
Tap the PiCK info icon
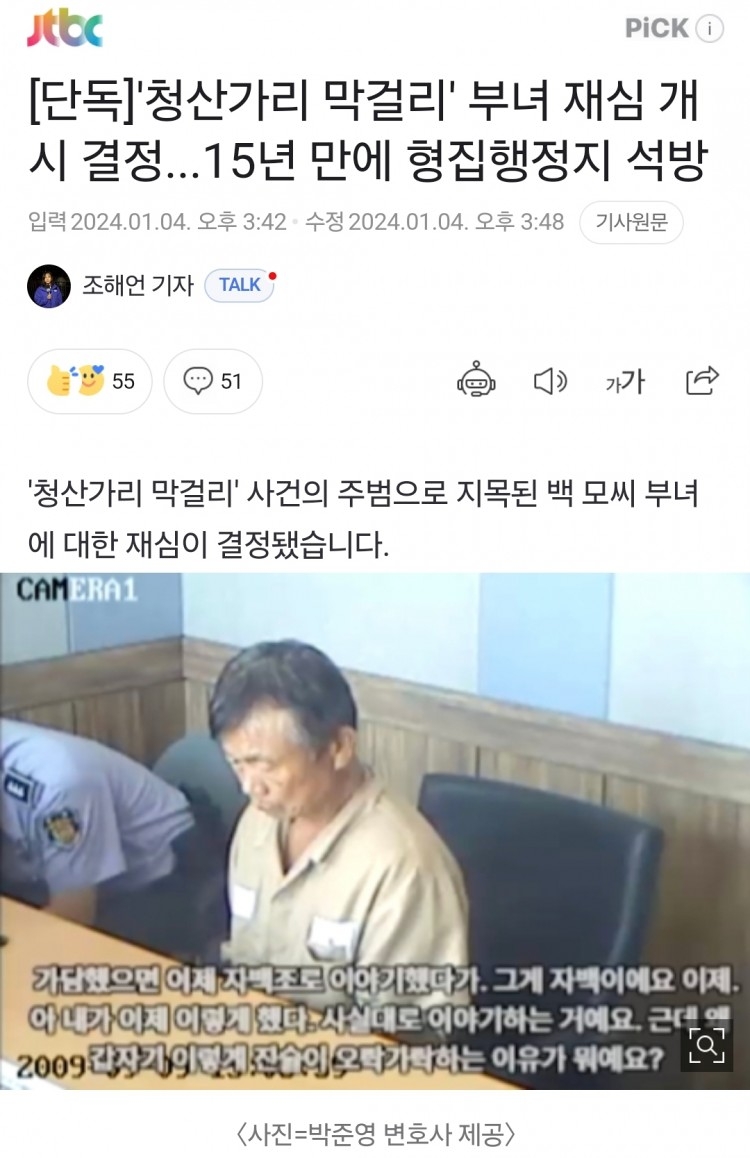[x=709, y=29]
